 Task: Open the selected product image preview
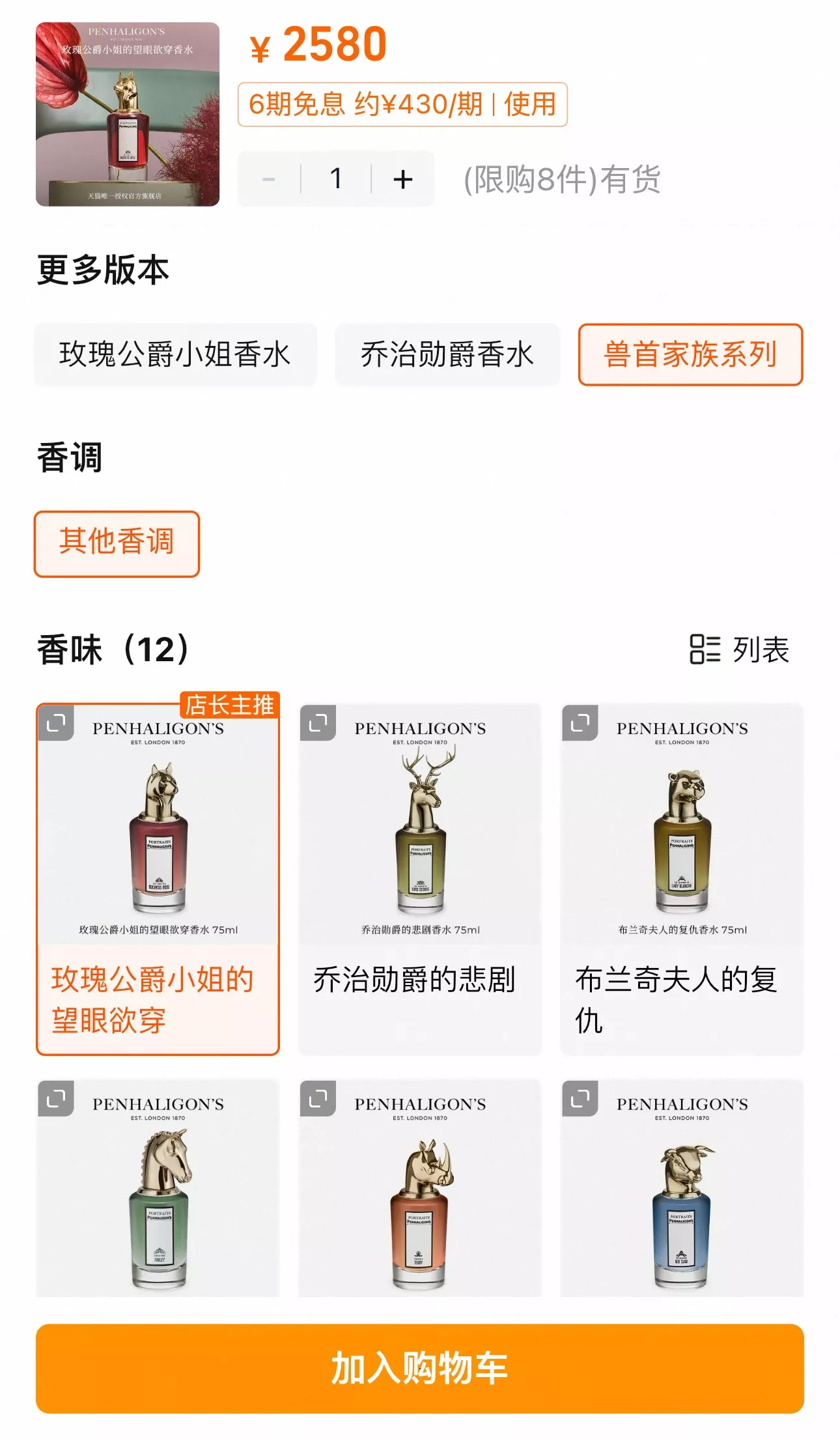click(128, 114)
